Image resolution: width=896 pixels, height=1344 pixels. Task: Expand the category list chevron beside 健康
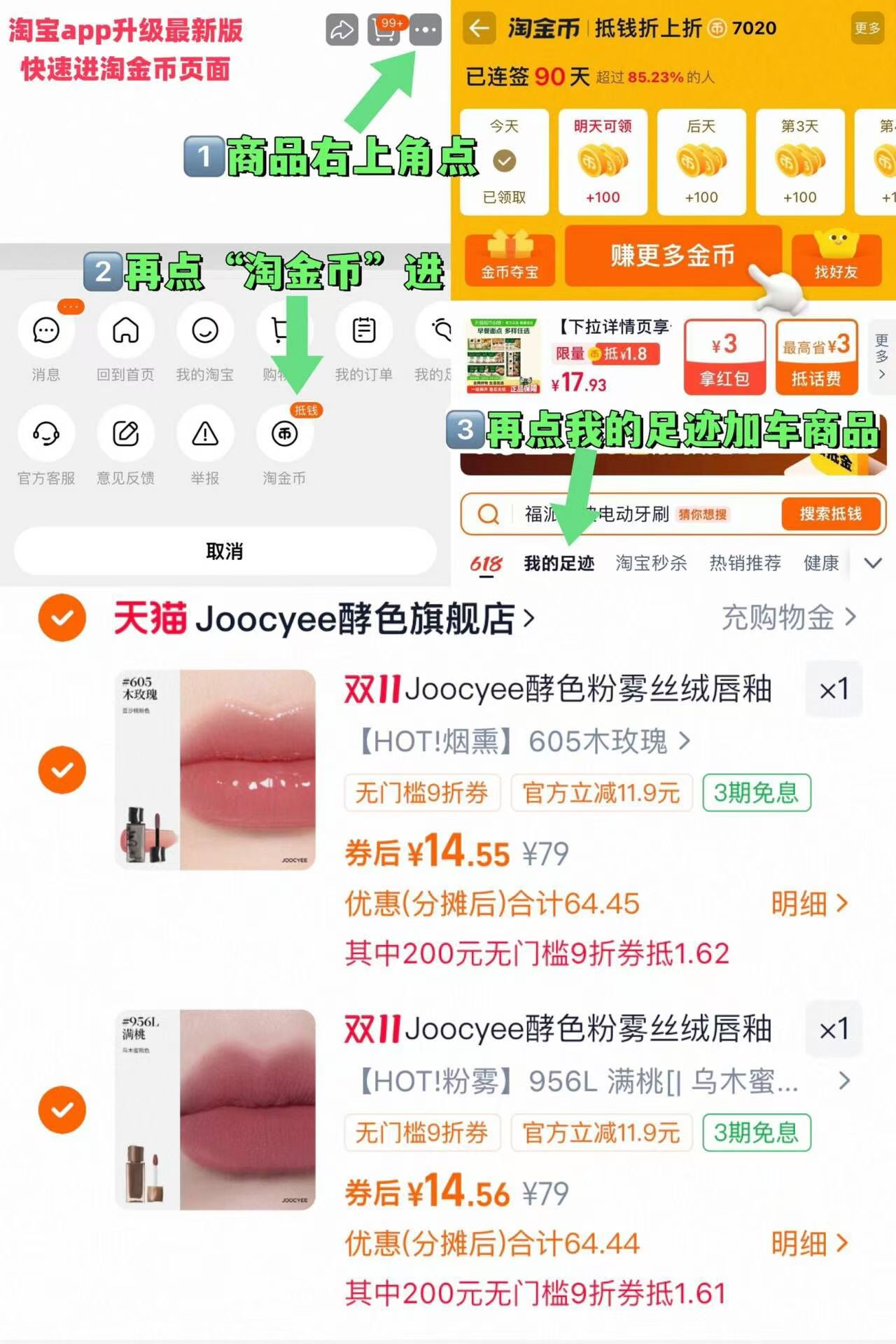(x=872, y=563)
